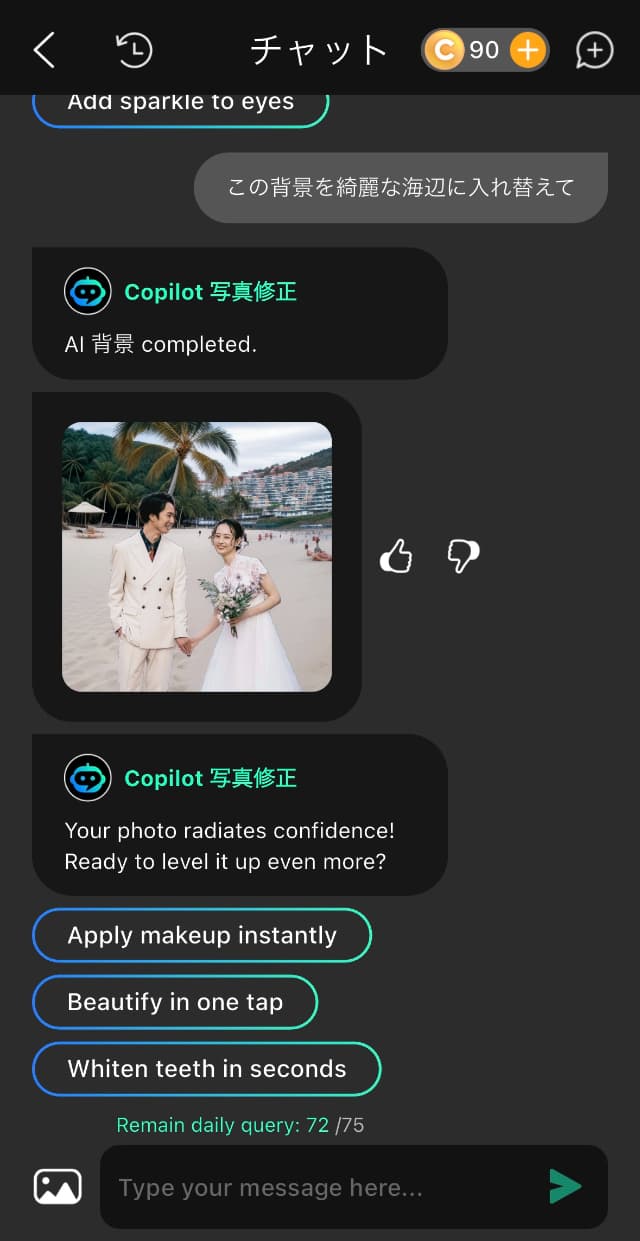The image size is (640, 1241).
Task: Choose Apply makeup instantly
Action: (202, 936)
